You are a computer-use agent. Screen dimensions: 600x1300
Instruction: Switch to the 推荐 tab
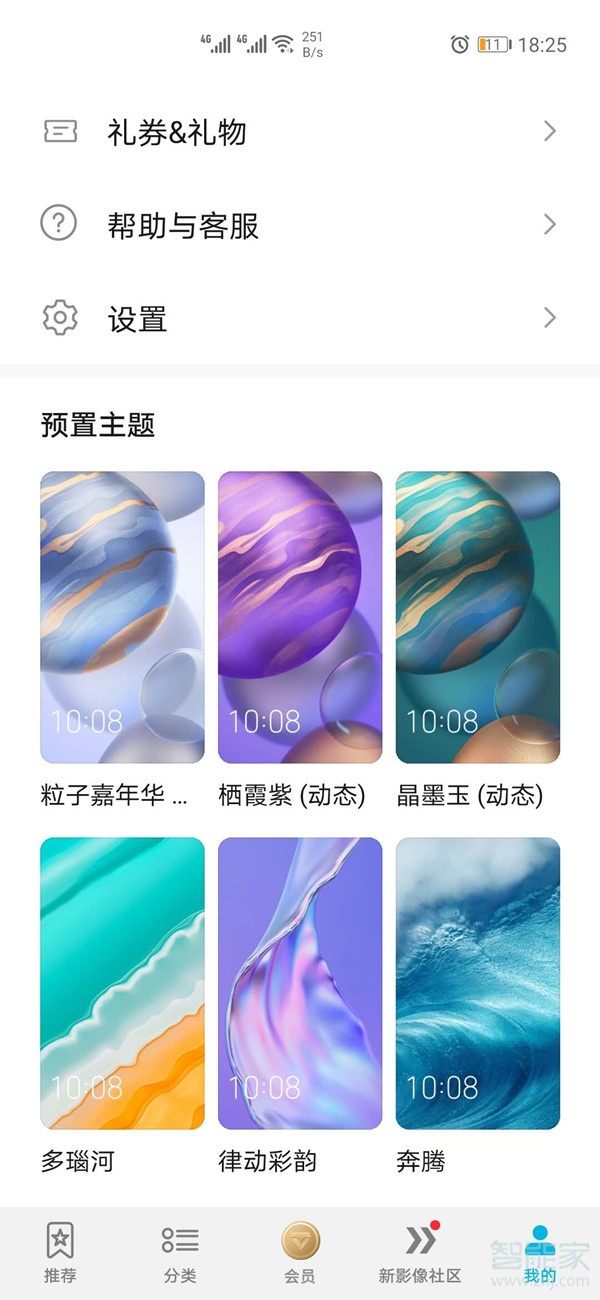coord(60,1250)
